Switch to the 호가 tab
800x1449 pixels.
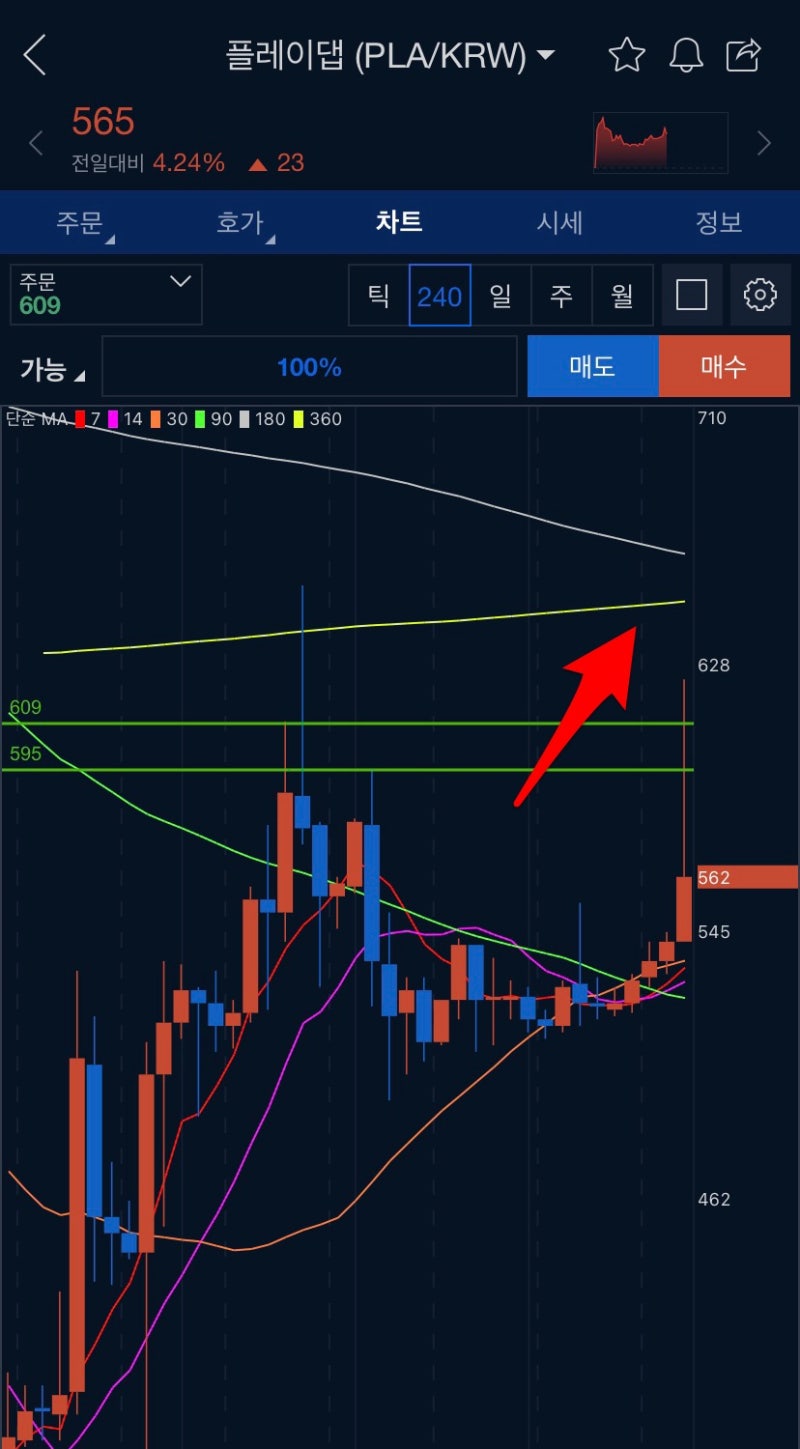click(240, 222)
